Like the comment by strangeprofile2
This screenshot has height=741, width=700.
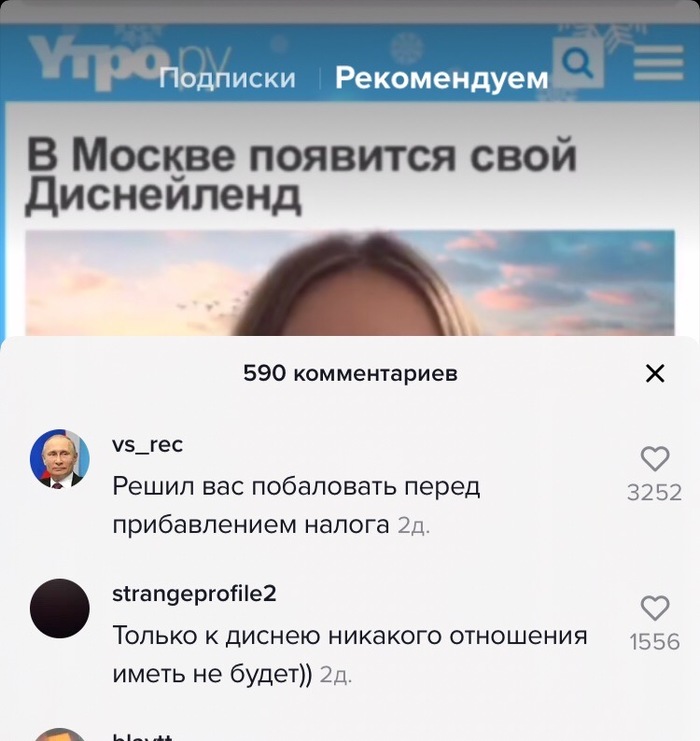654,608
